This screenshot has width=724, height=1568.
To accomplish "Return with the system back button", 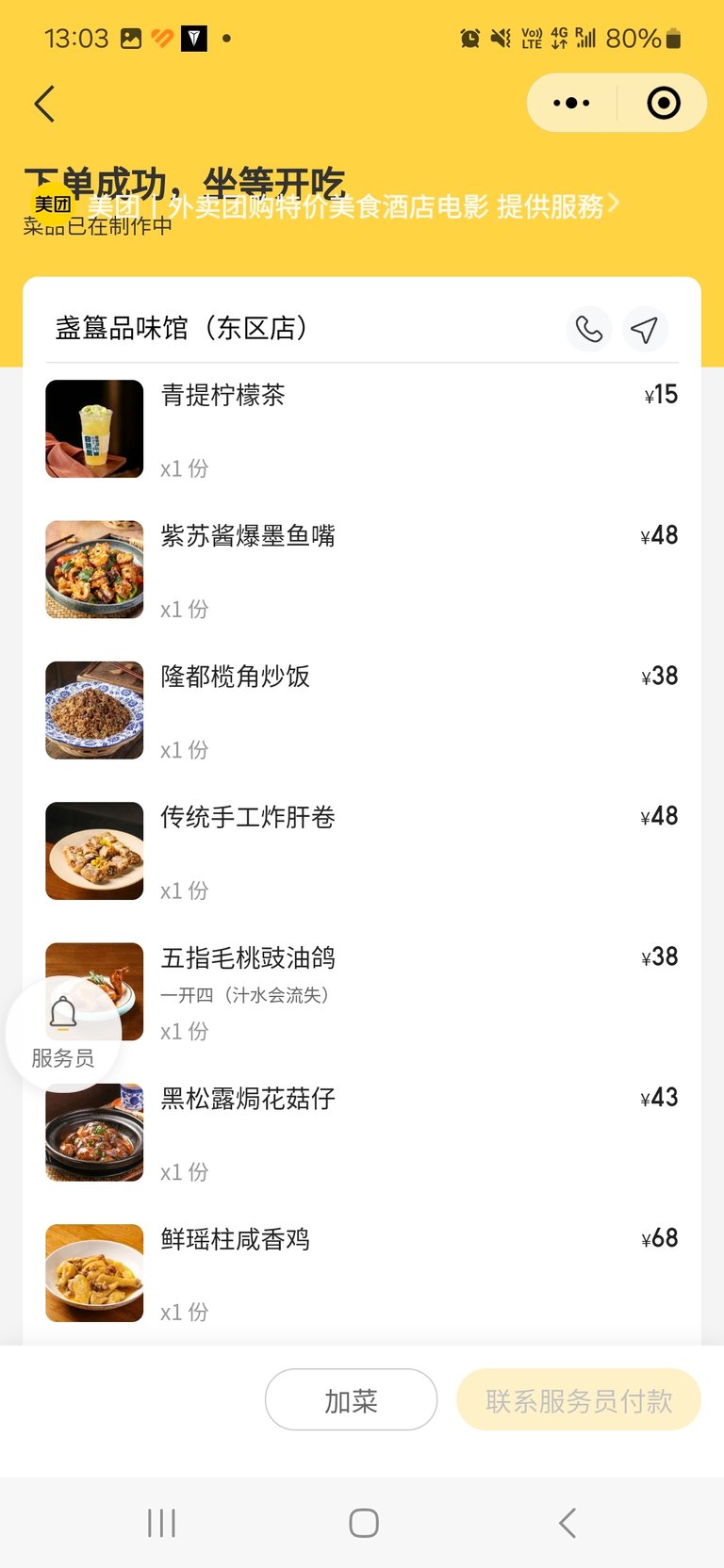I will tap(567, 1523).
